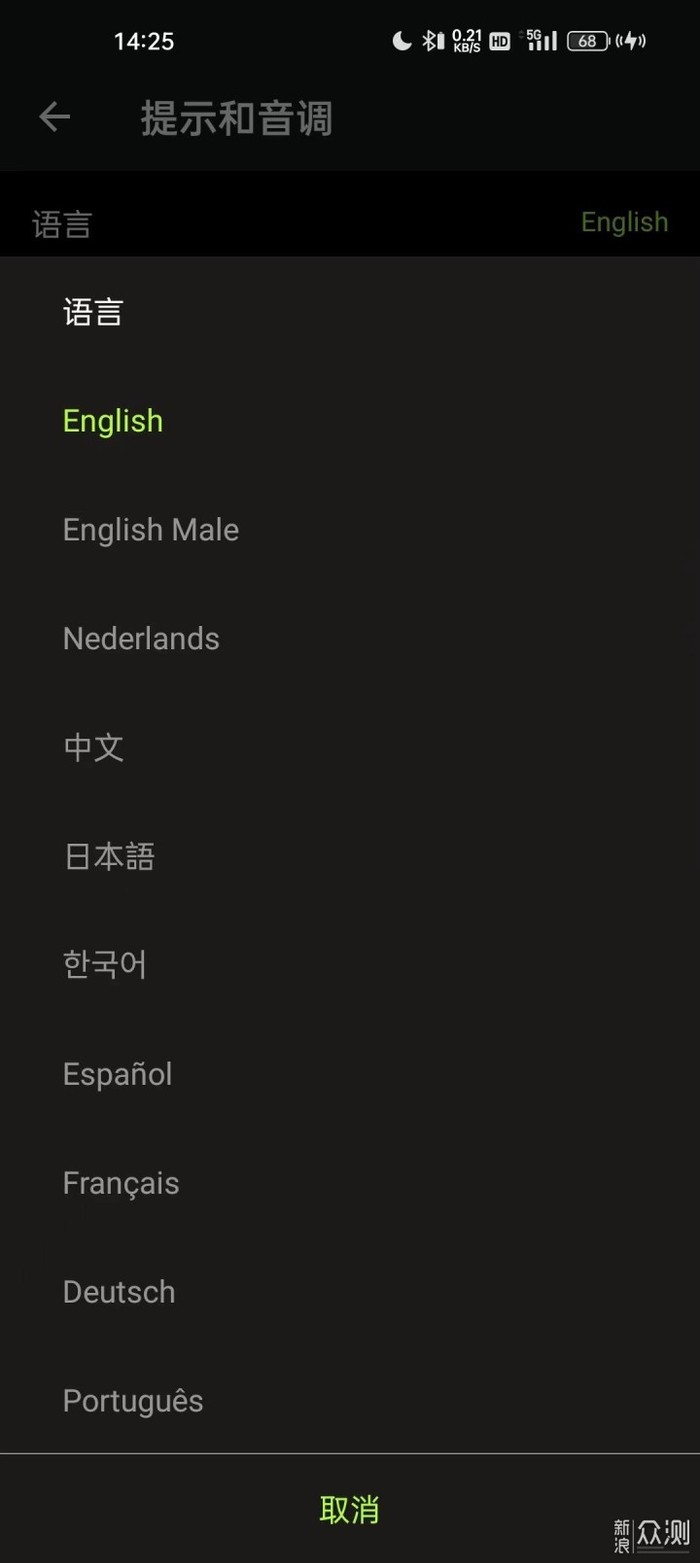Select Français from the list
Screen dimensions: 700x1563
point(121,1183)
